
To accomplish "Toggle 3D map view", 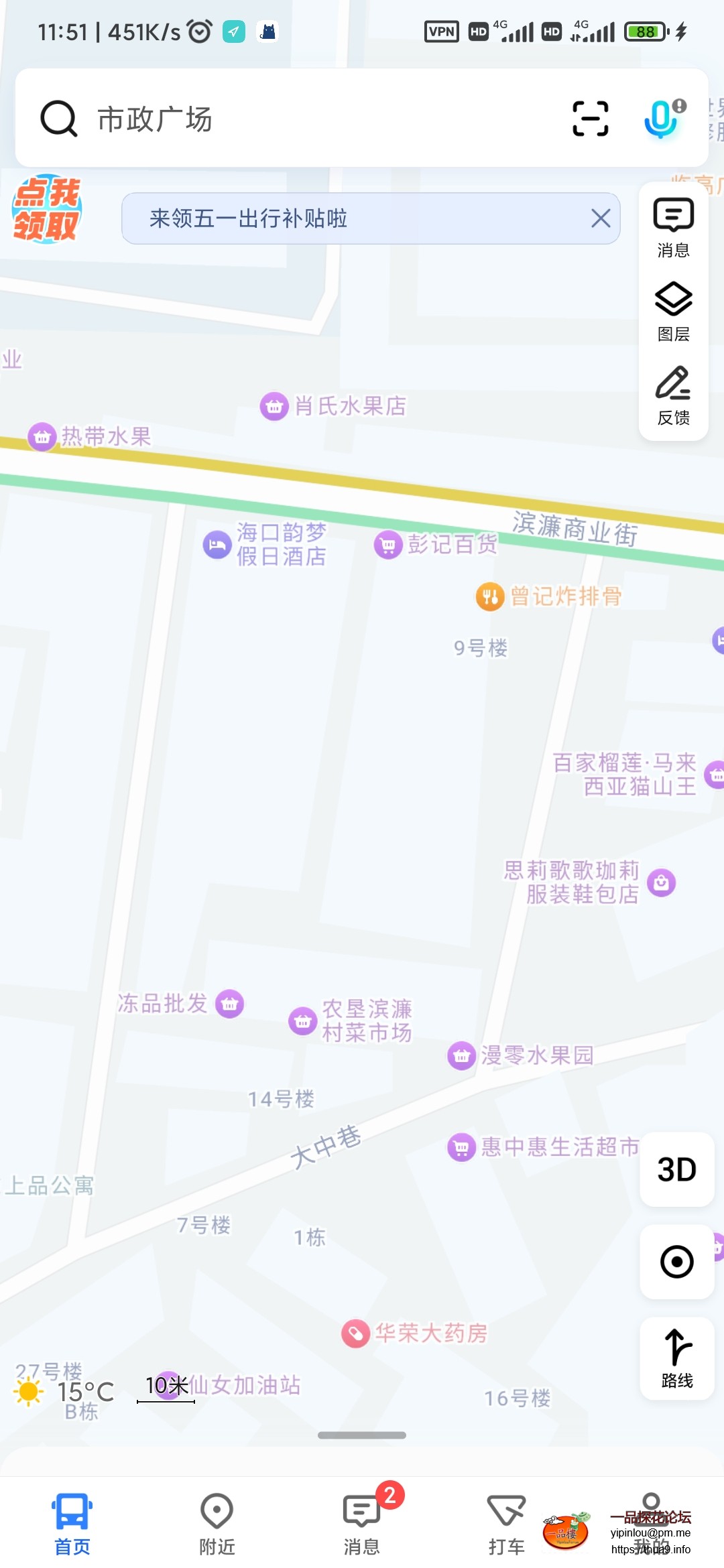I will pyautogui.click(x=676, y=1170).
